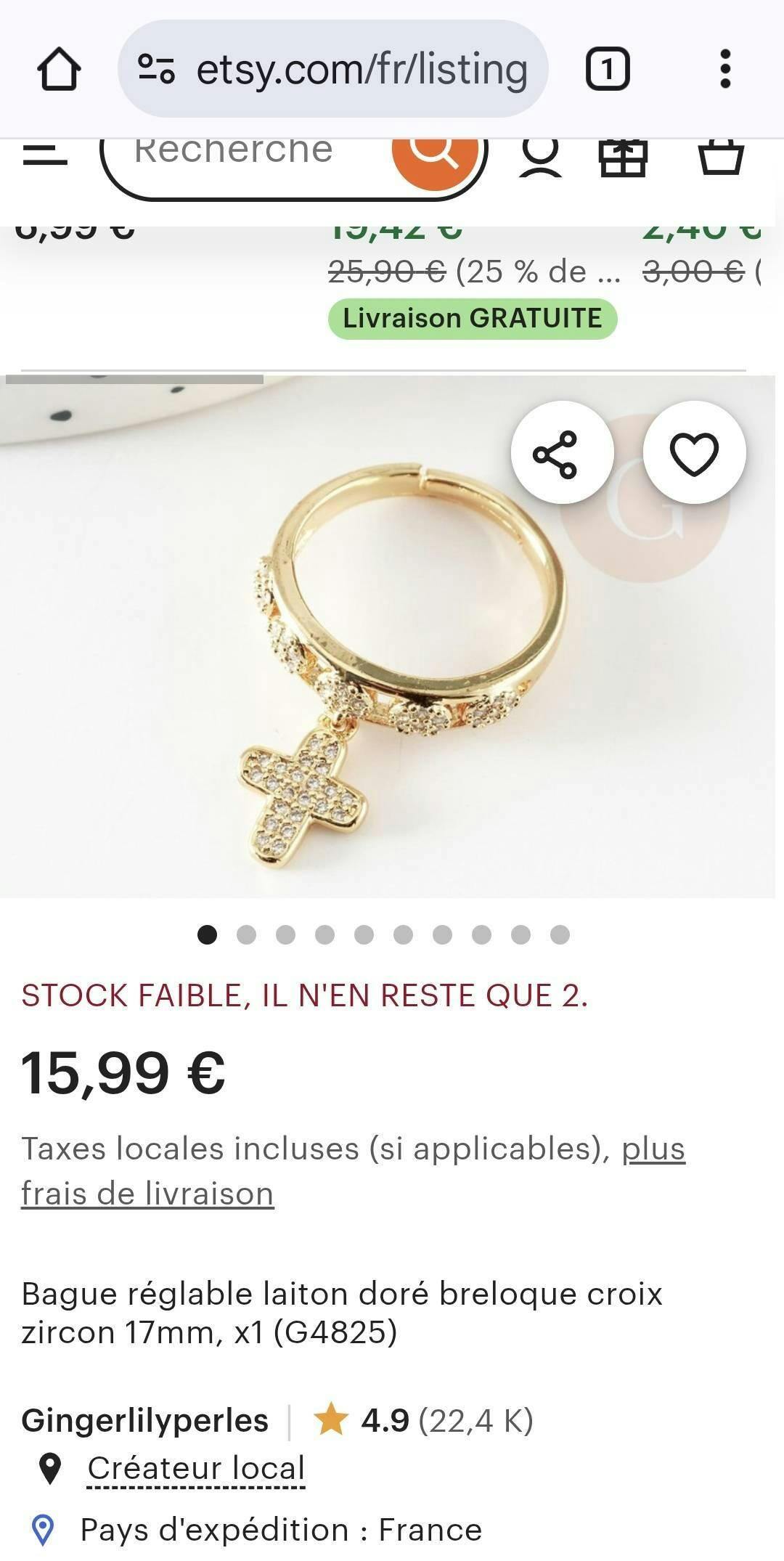Open the Etsy hamburger menu
Image resolution: width=784 pixels, height=1561 pixels.
point(45,153)
